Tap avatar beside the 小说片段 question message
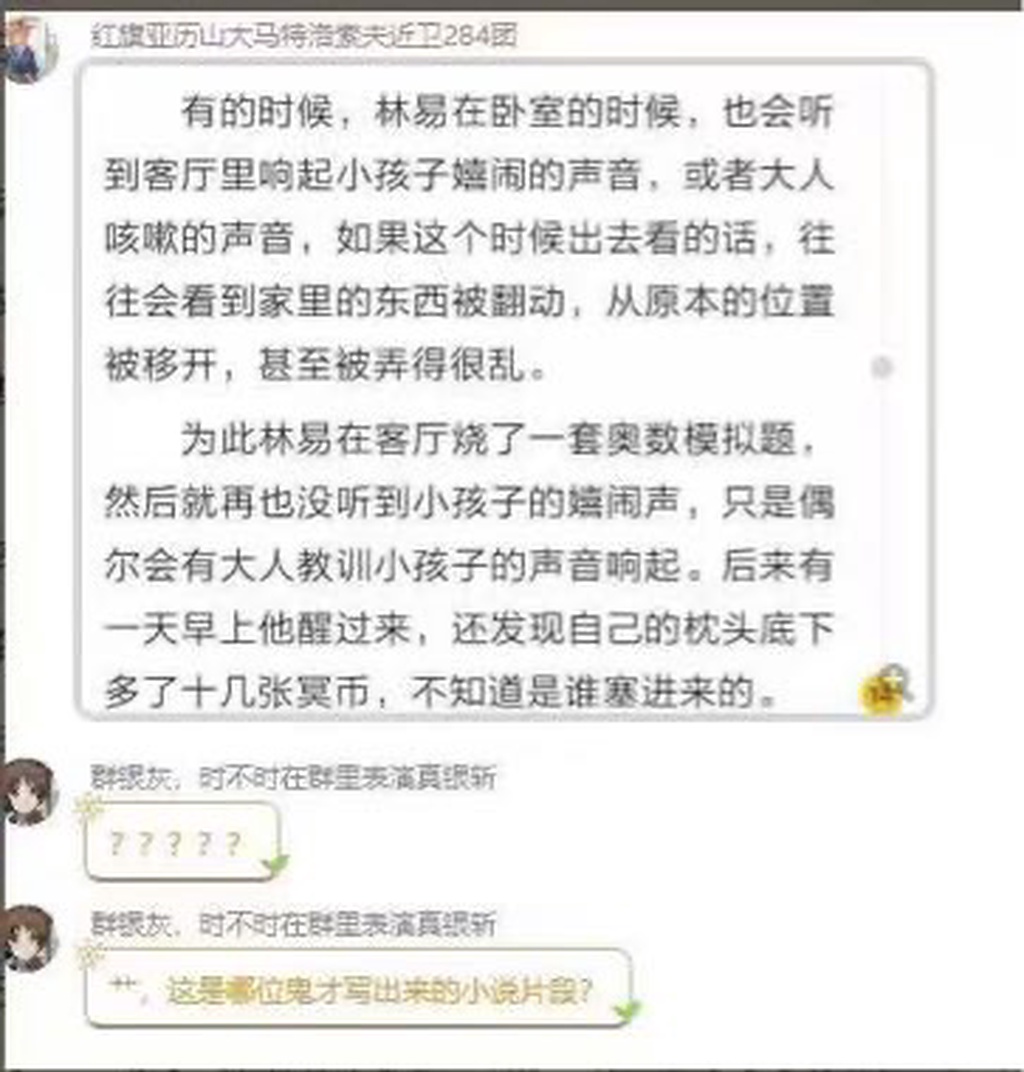Viewport: 1024px width, 1072px height. [x=27, y=937]
